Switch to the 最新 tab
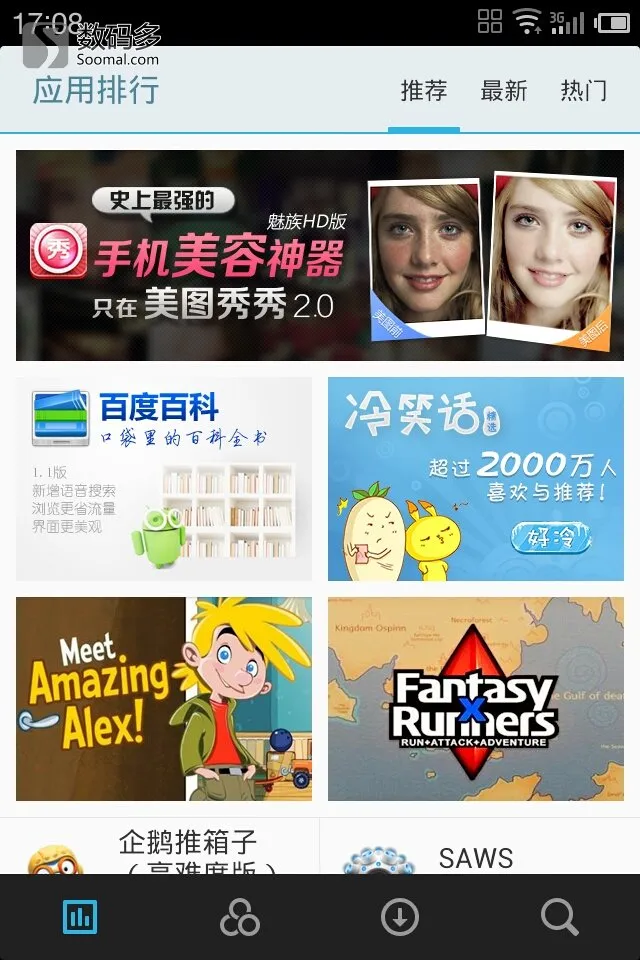640x960 pixels. pos(503,91)
